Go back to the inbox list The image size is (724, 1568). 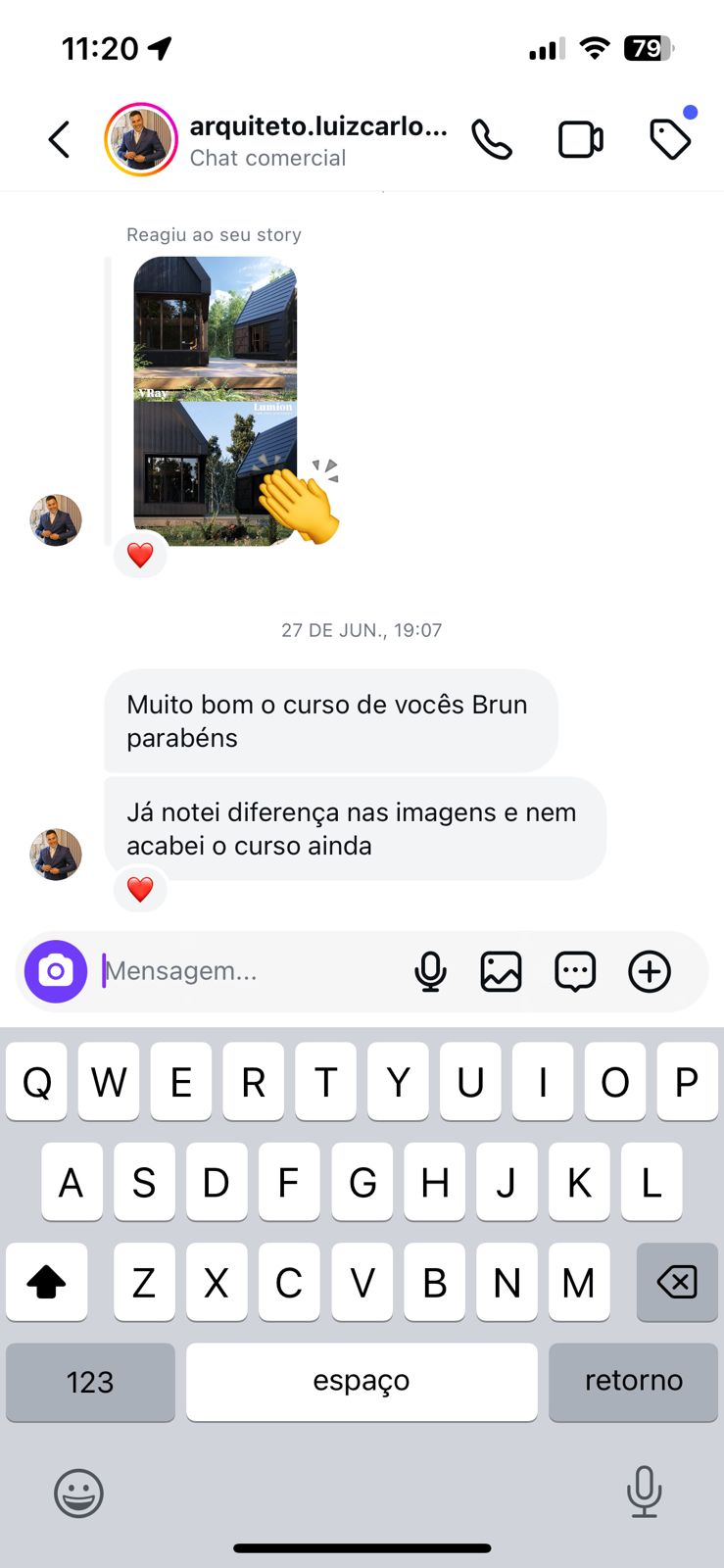pos(60,139)
